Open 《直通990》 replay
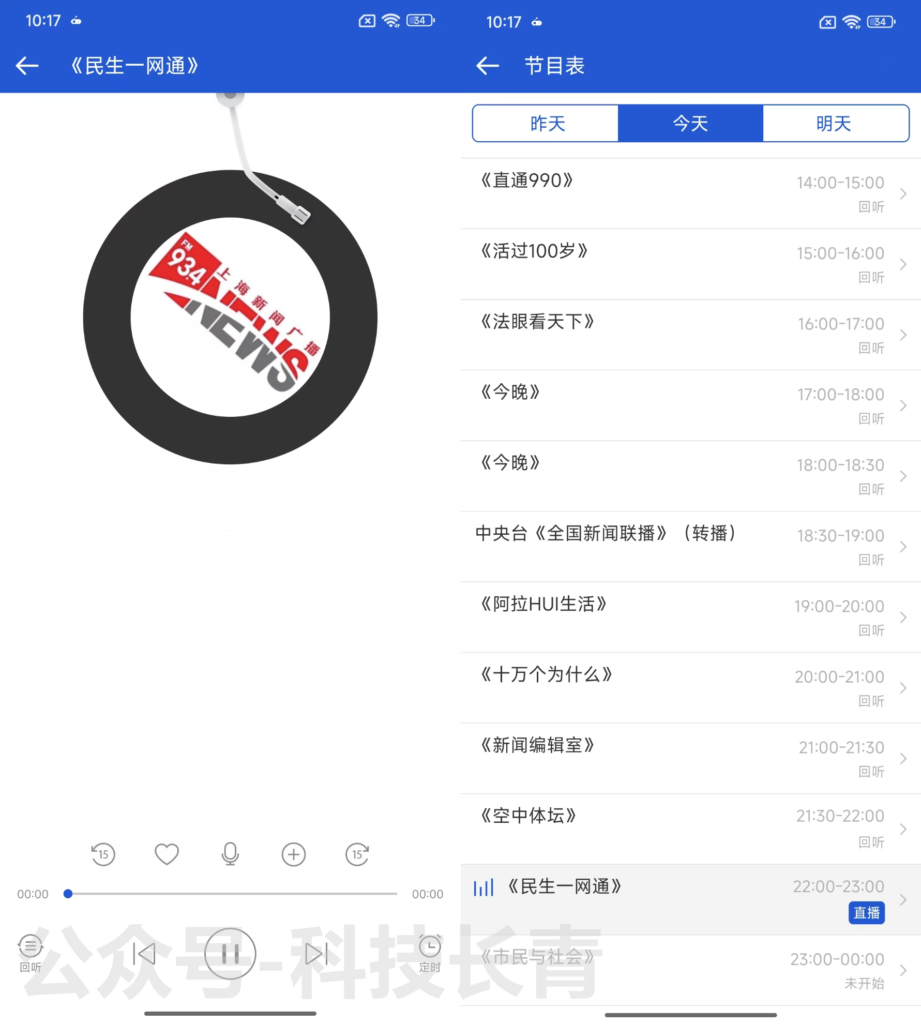This screenshot has height=1024, width=921. coord(690,194)
